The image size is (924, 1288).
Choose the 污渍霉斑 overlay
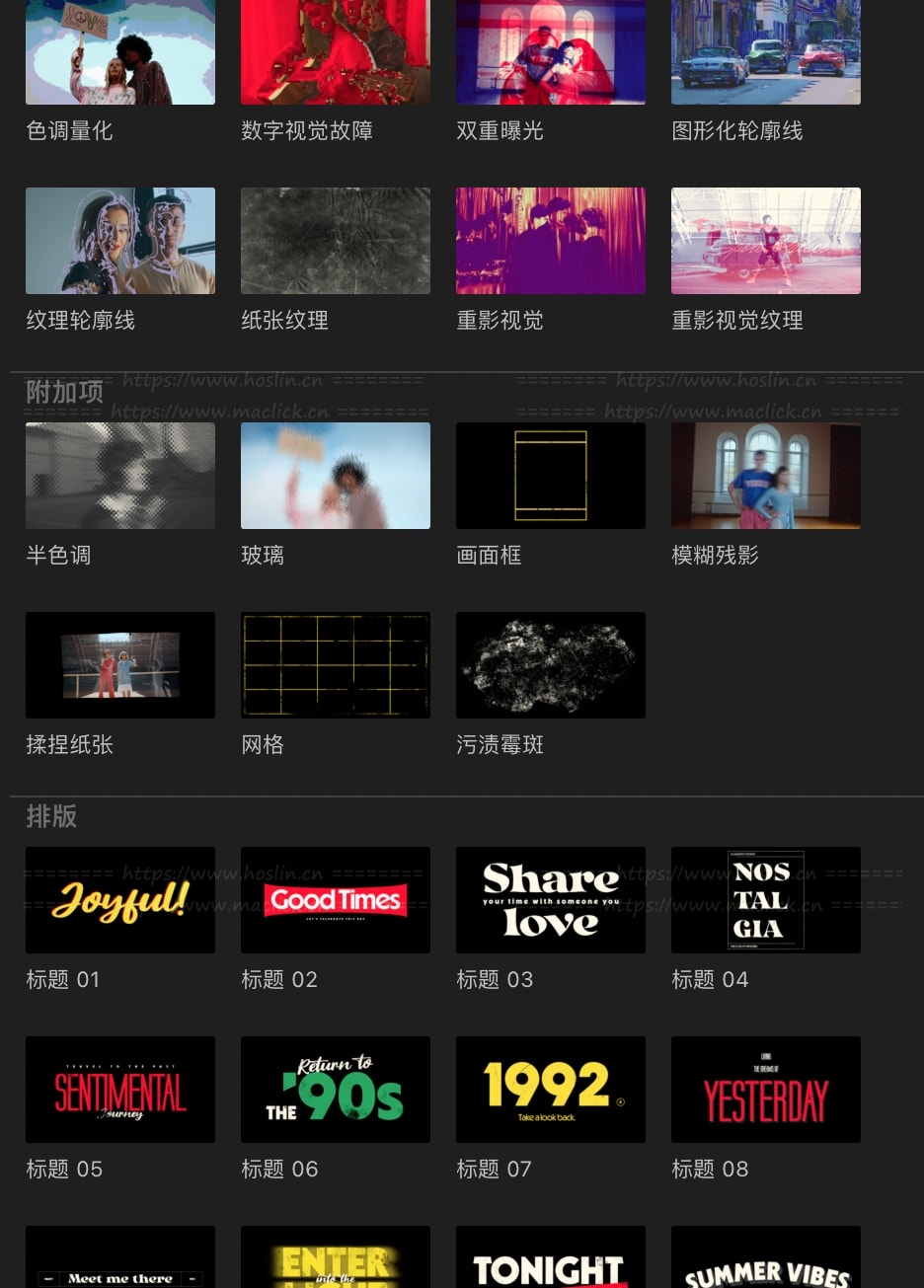(x=551, y=665)
